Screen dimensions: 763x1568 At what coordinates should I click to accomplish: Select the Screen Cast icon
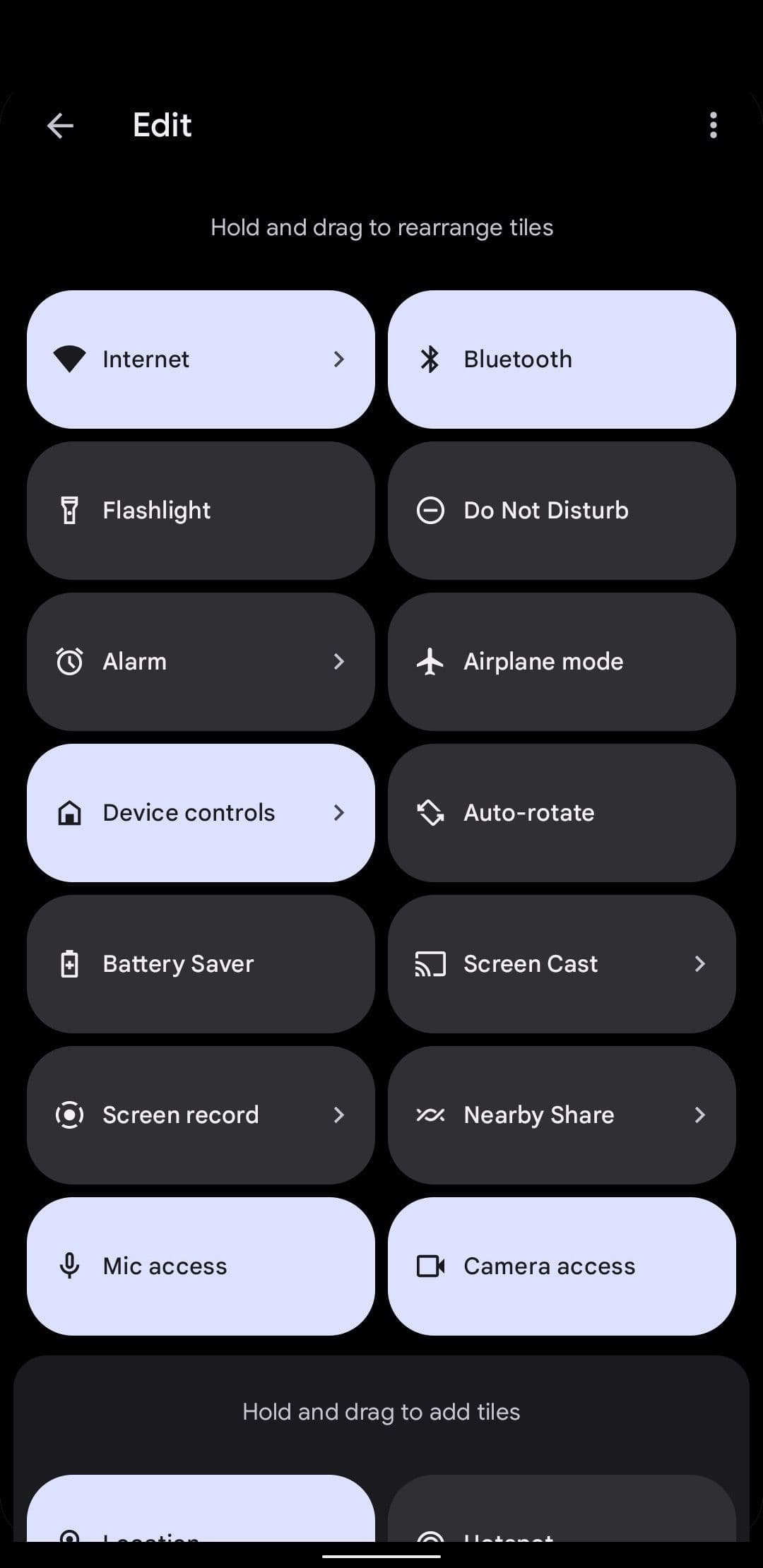[431, 963]
